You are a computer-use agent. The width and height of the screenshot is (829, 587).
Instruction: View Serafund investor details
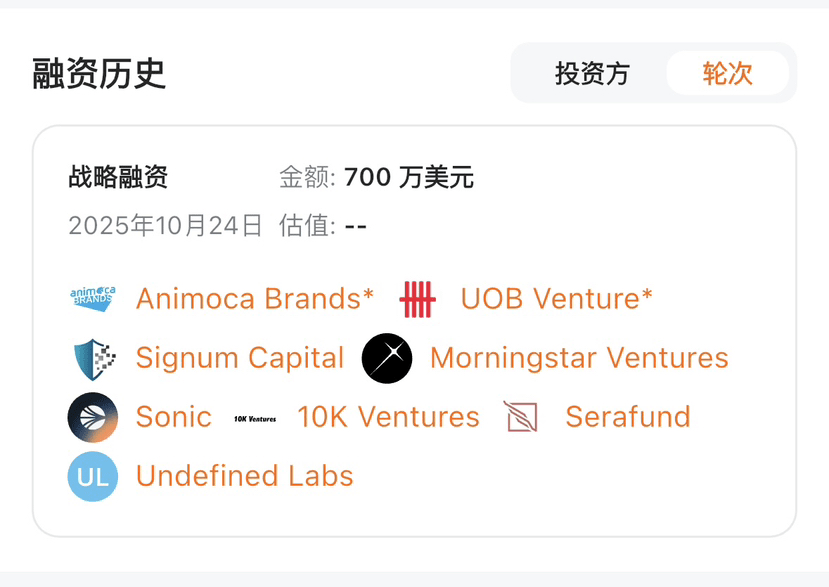coord(627,416)
